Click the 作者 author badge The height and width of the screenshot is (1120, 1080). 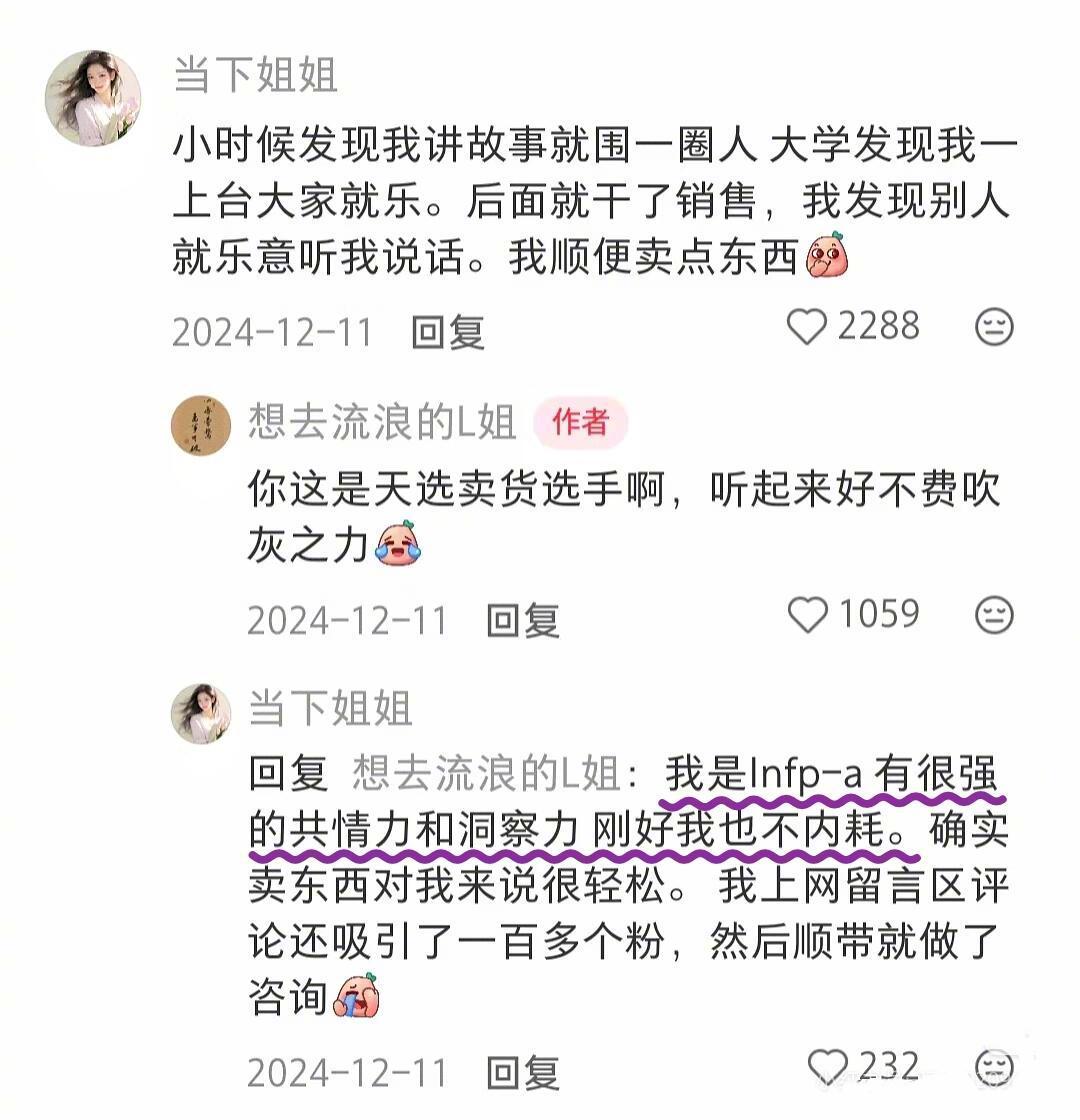[x=580, y=424]
